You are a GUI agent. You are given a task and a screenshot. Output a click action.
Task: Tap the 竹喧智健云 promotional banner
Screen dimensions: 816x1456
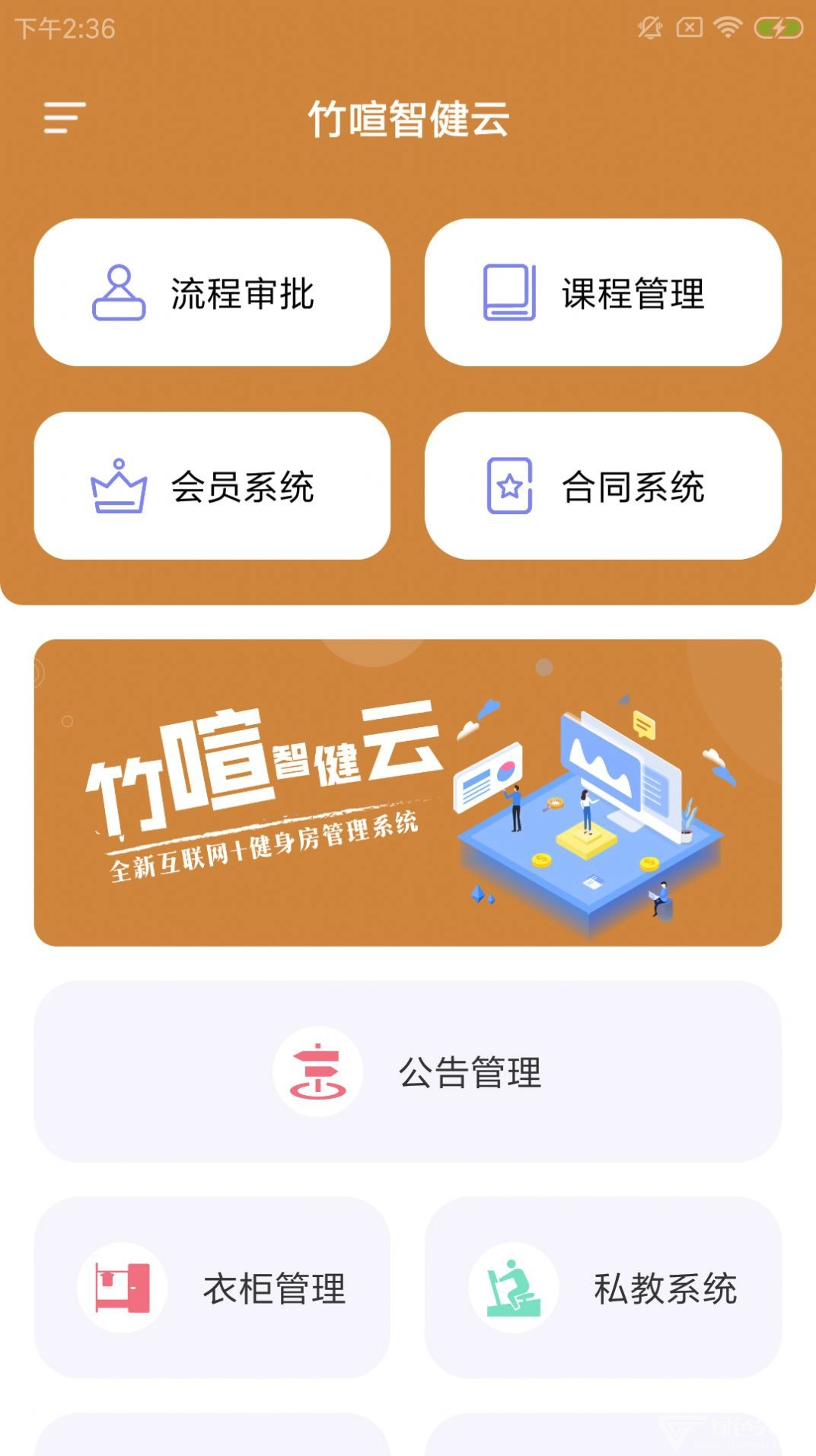408,792
